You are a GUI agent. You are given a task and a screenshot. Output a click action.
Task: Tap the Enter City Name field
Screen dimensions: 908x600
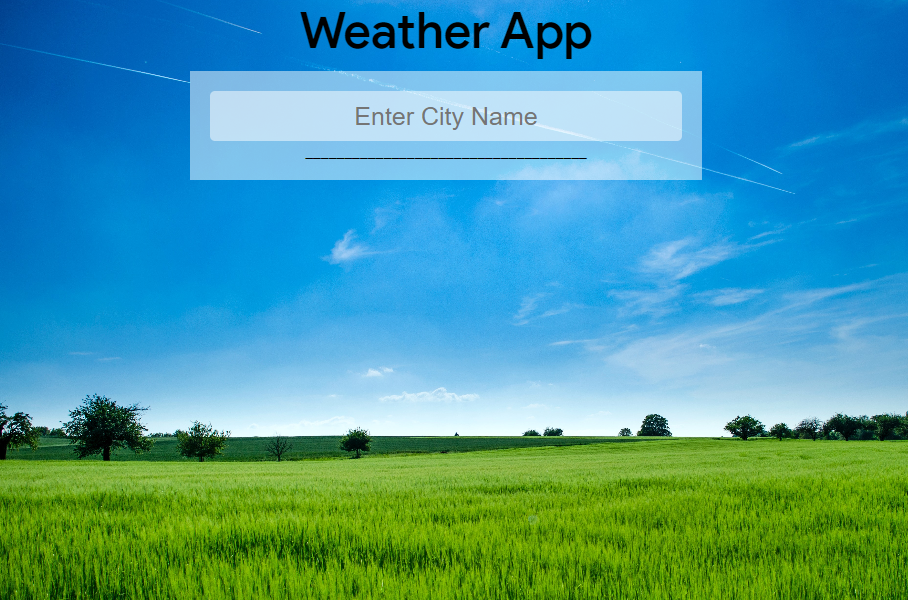tap(446, 116)
